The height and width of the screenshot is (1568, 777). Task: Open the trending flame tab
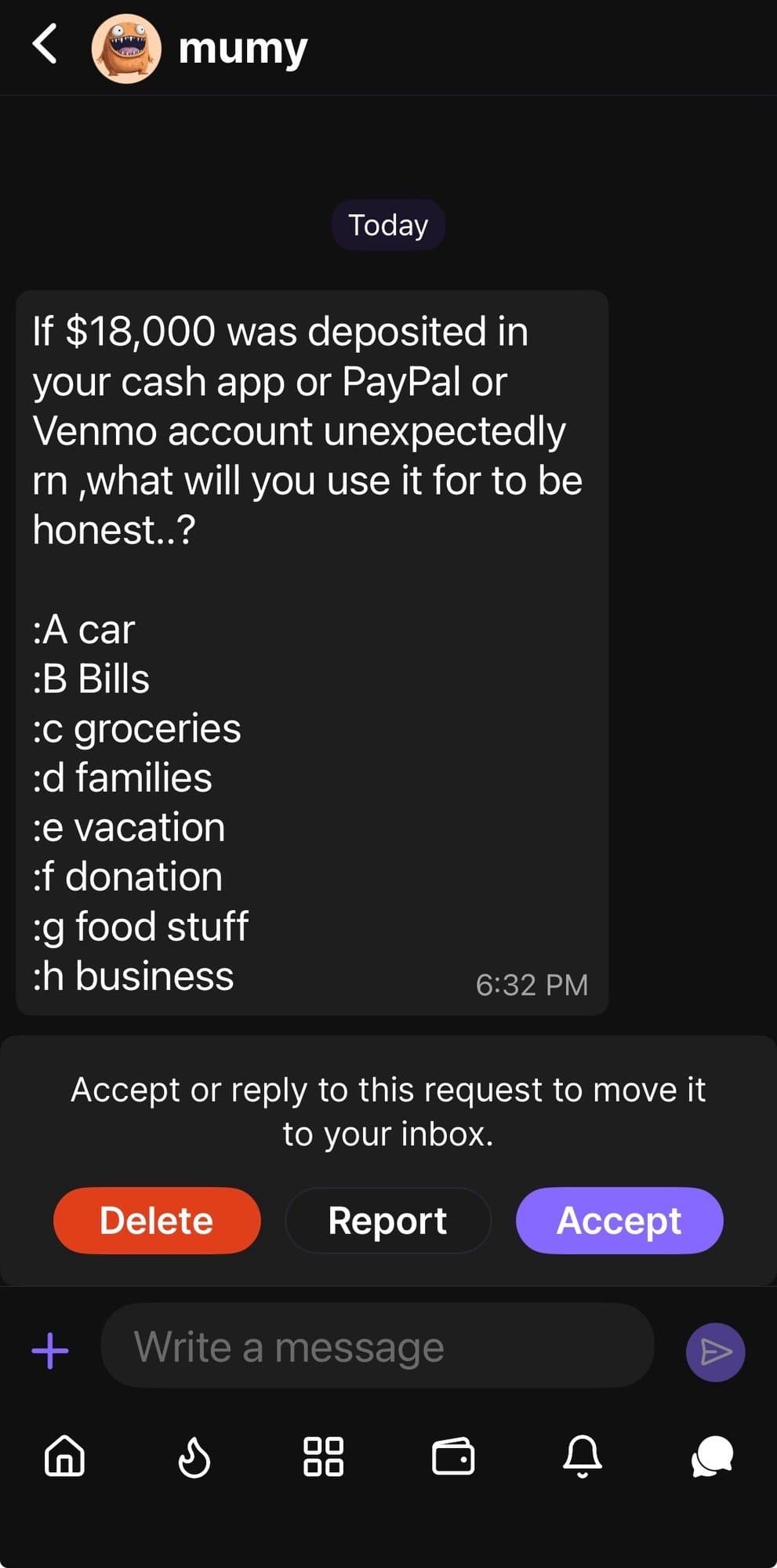[194, 1457]
